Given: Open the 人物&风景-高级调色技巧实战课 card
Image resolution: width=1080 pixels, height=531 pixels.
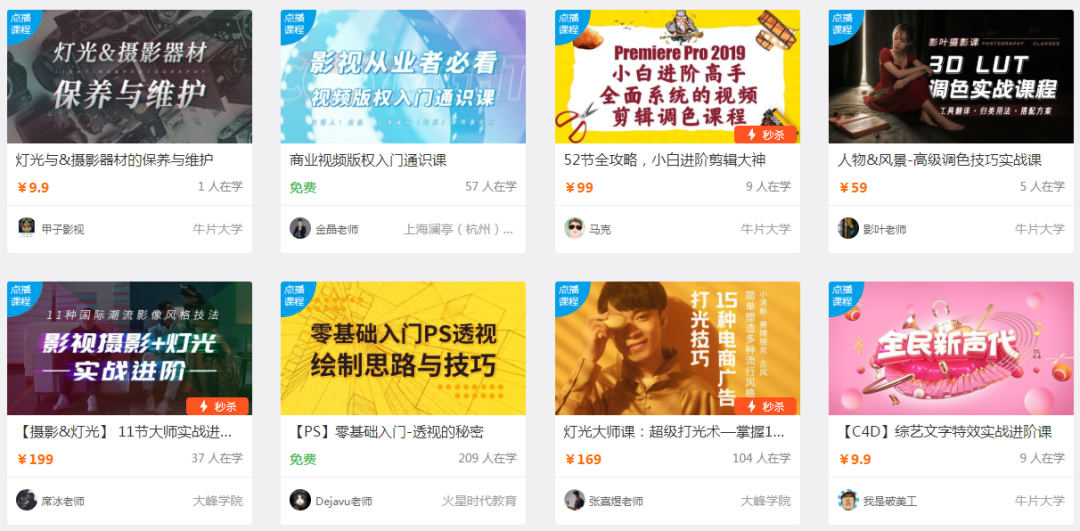Looking at the screenshot, I should (939, 159).
